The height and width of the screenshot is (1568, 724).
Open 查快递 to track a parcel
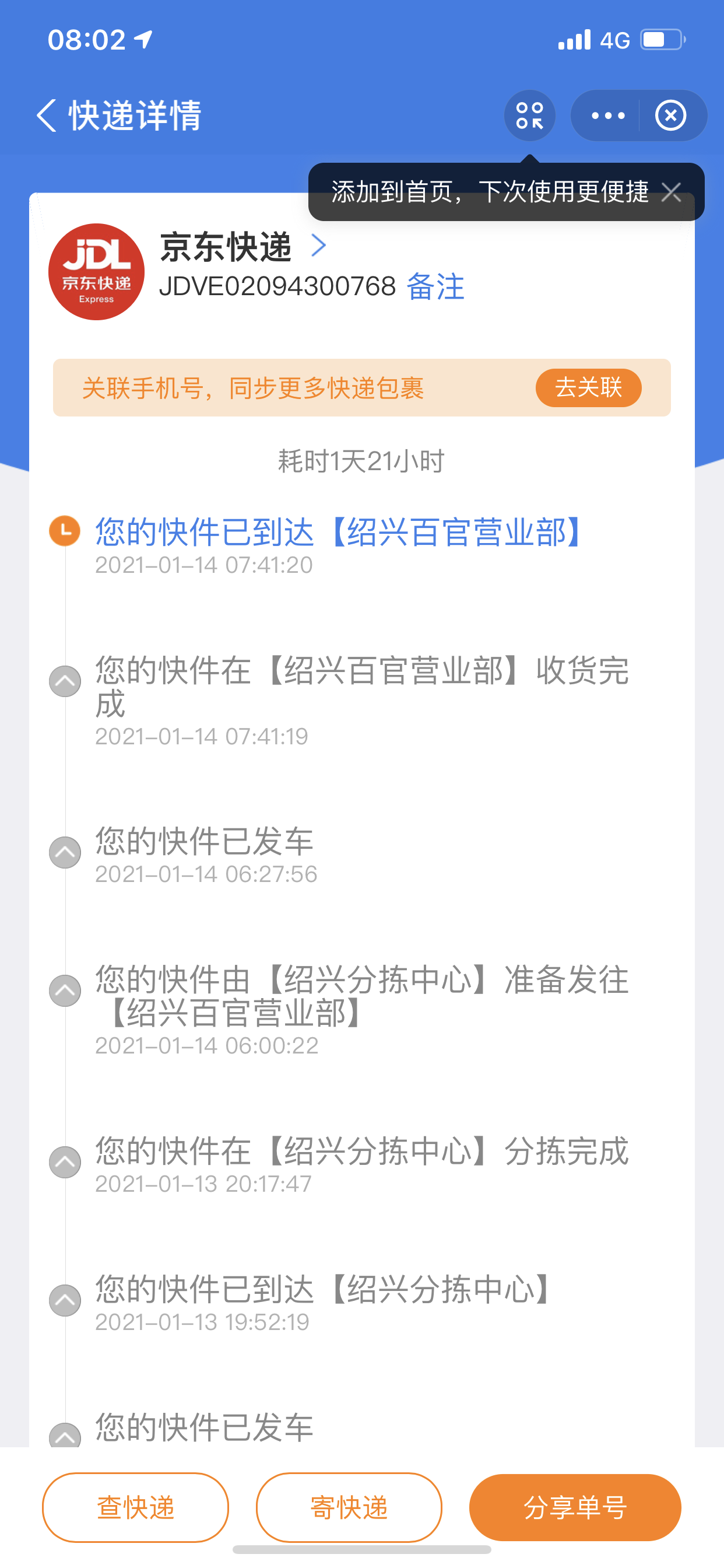coord(136,1507)
